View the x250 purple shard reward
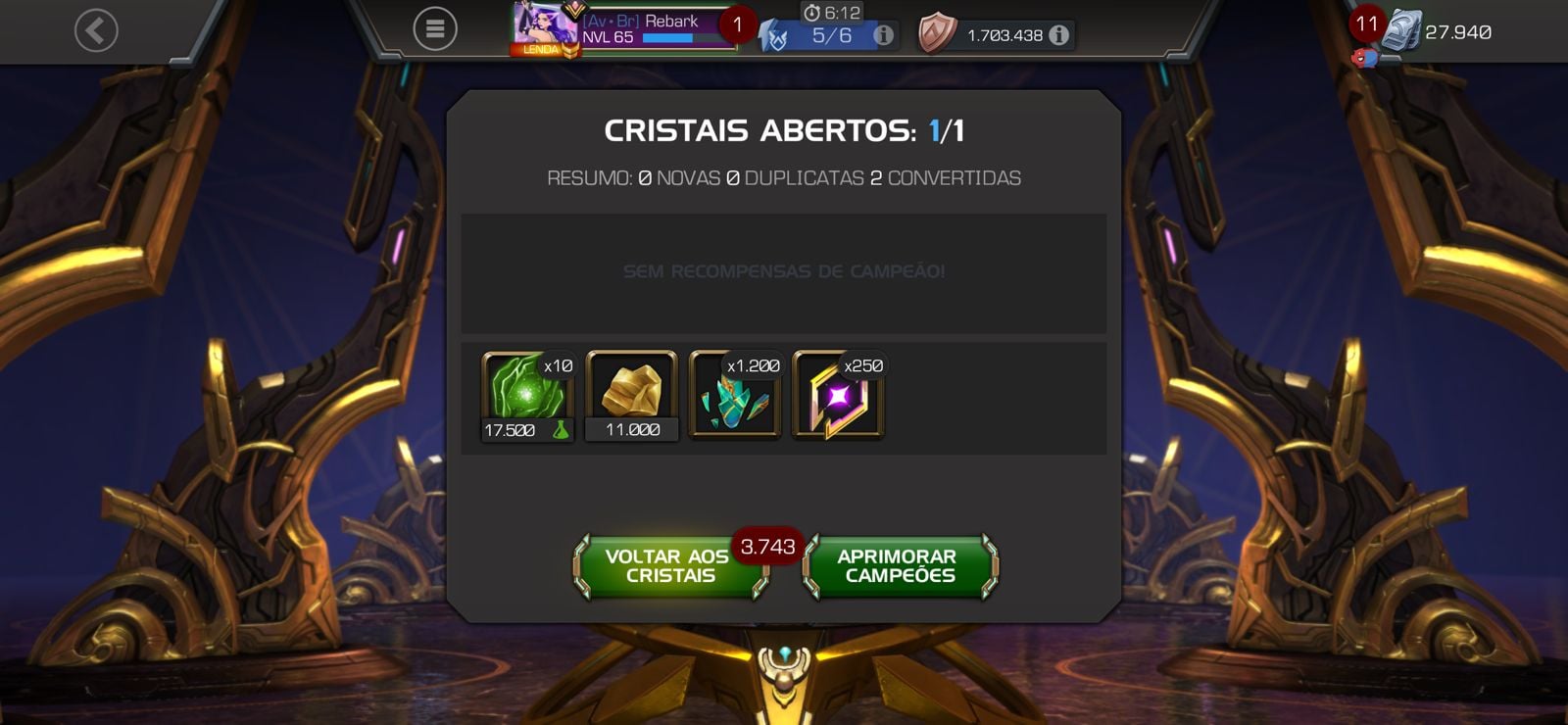The height and width of the screenshot is (725, 1568). tap(839, 396)
